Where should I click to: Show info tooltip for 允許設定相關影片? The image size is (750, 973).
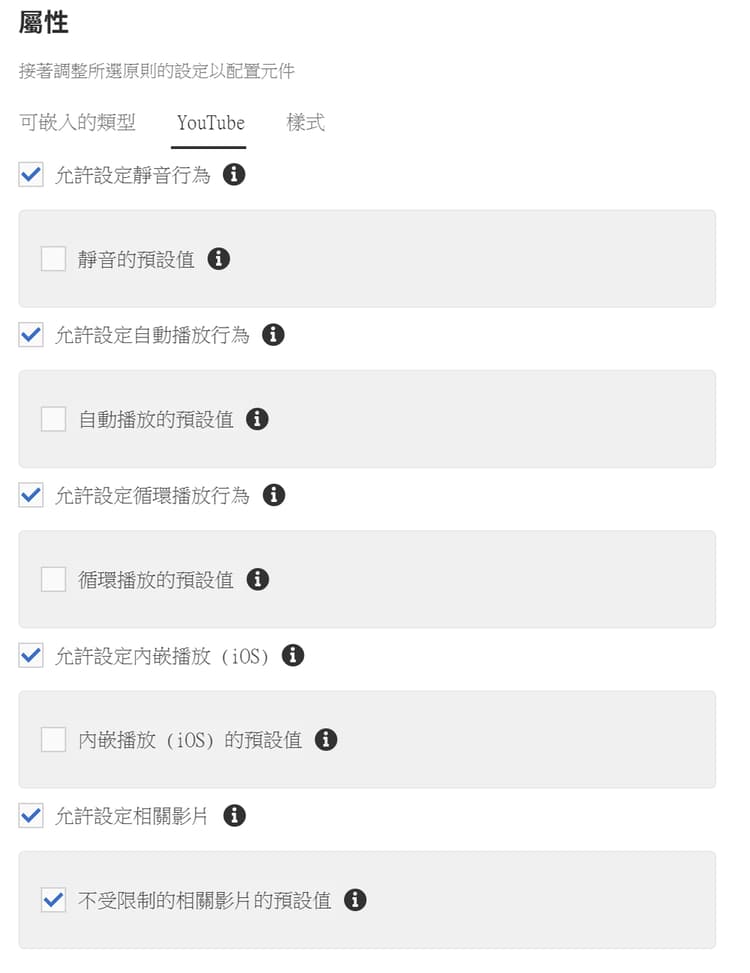tap(235, 815)
